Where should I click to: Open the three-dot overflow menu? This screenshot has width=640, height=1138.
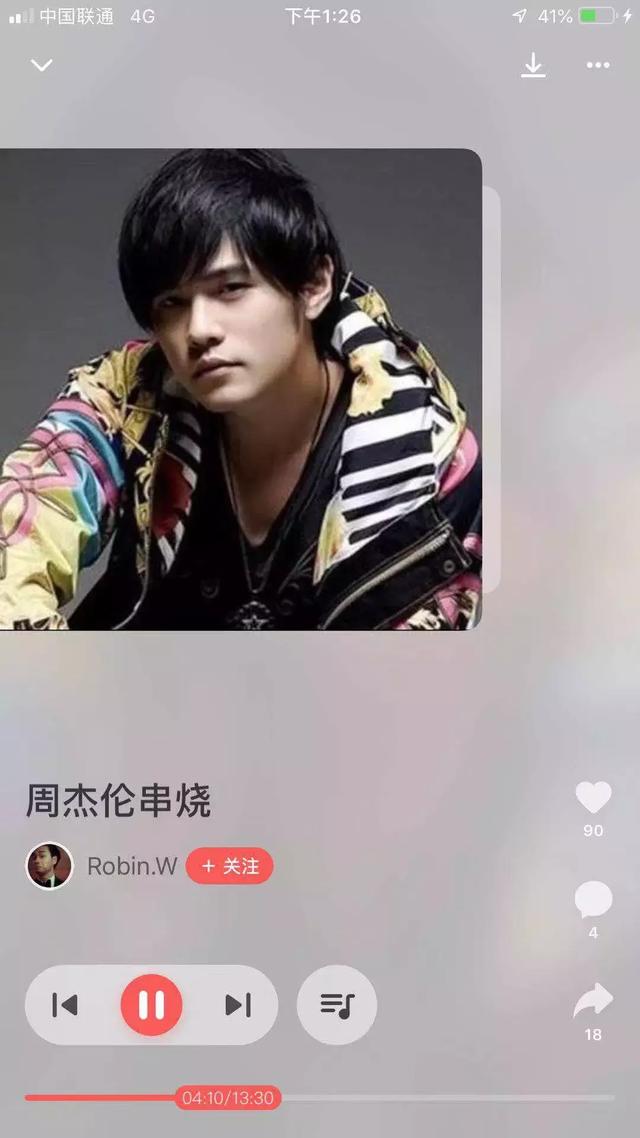click(598, 66)
